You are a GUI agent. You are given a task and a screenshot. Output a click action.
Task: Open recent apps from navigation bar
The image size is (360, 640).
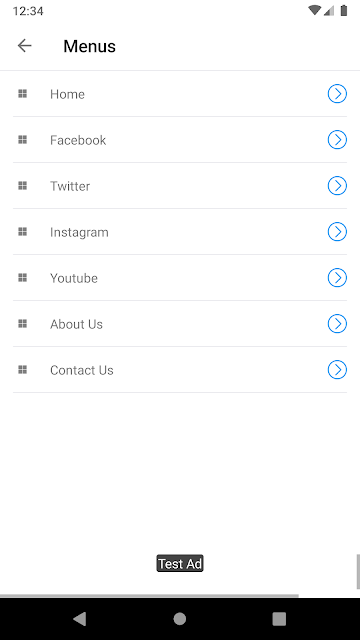pyautogui.click(x=279, y=619)
